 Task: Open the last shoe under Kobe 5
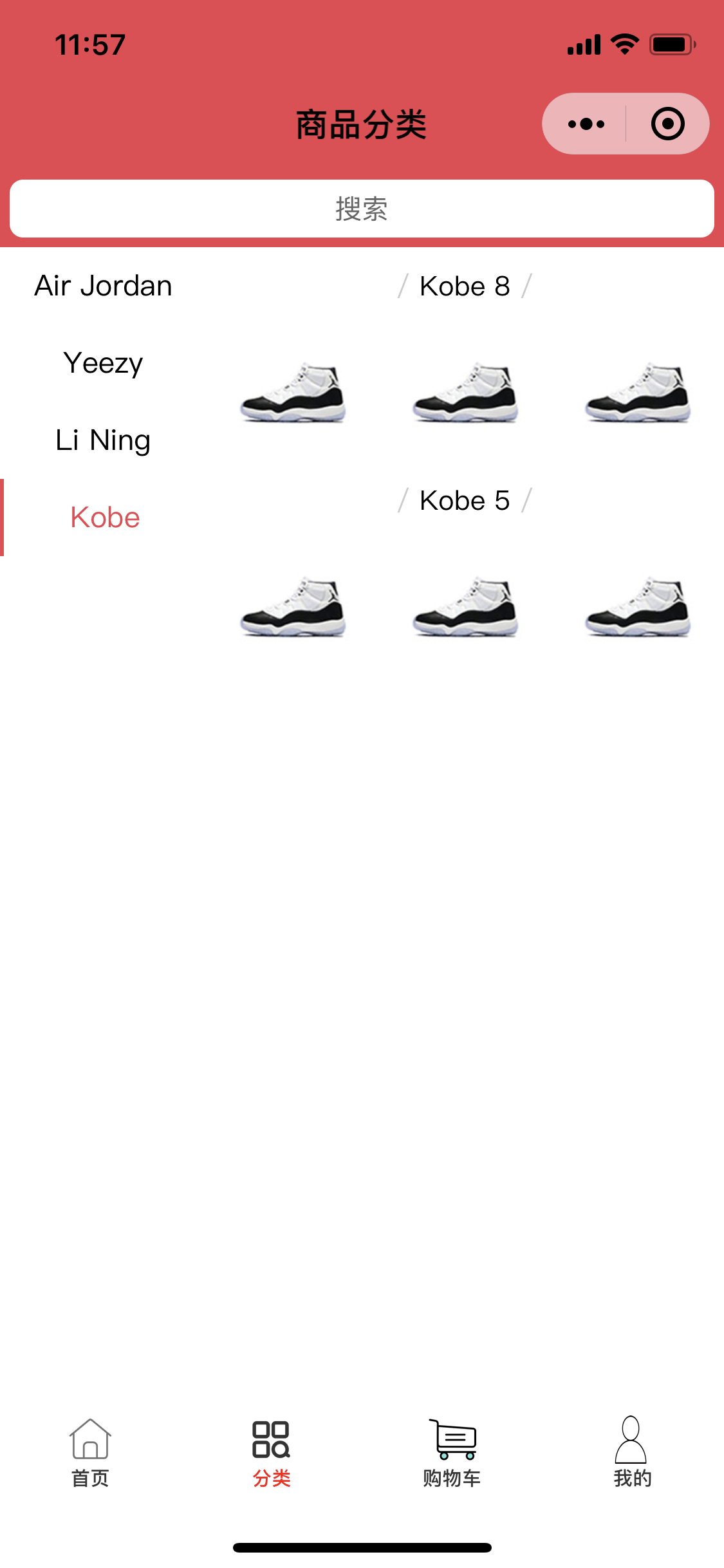pyautogui.click(x=638, y=607)
